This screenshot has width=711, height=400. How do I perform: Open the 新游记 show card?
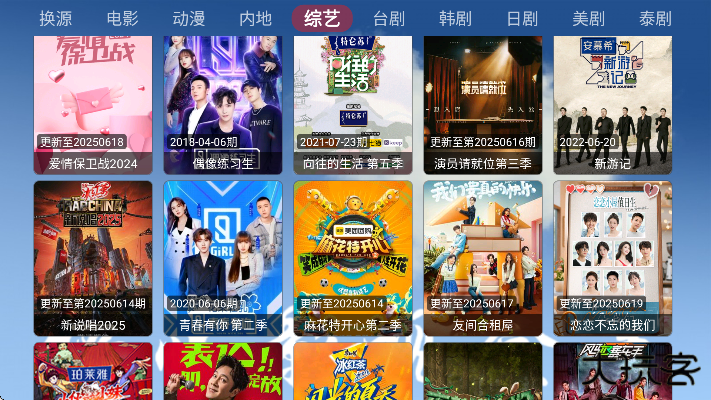[613, 100]
